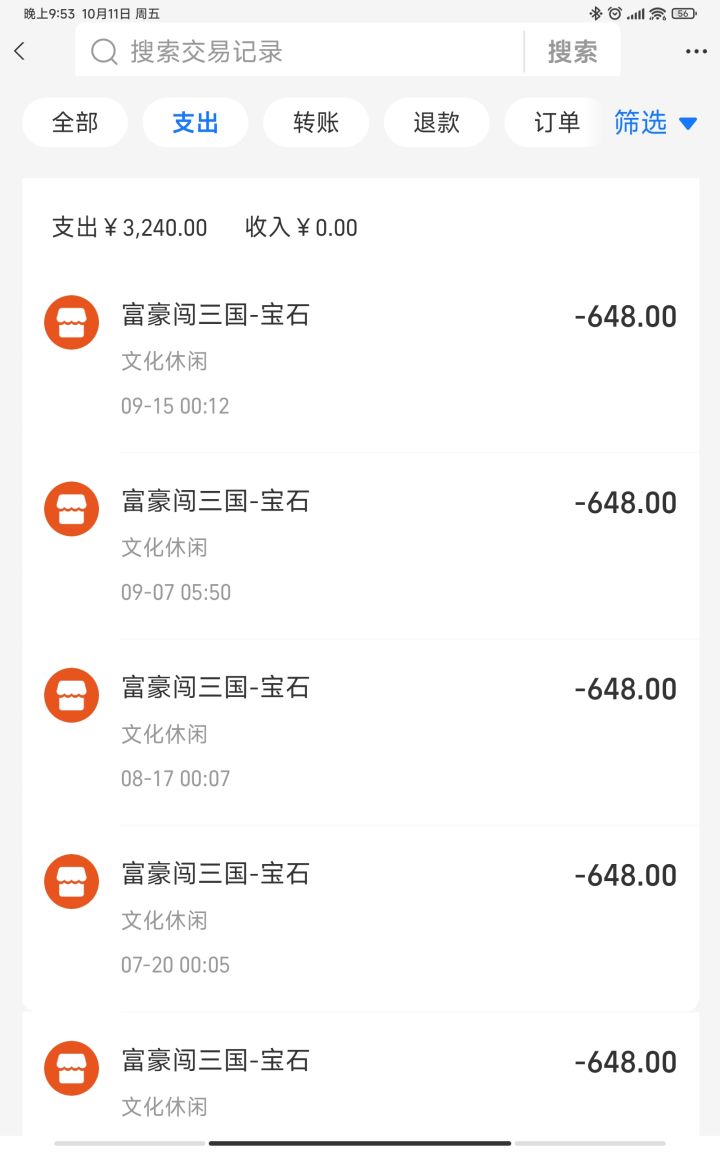Open the three-dot overflow menu
Screen dimensions: 720x1152
point(696,51)
